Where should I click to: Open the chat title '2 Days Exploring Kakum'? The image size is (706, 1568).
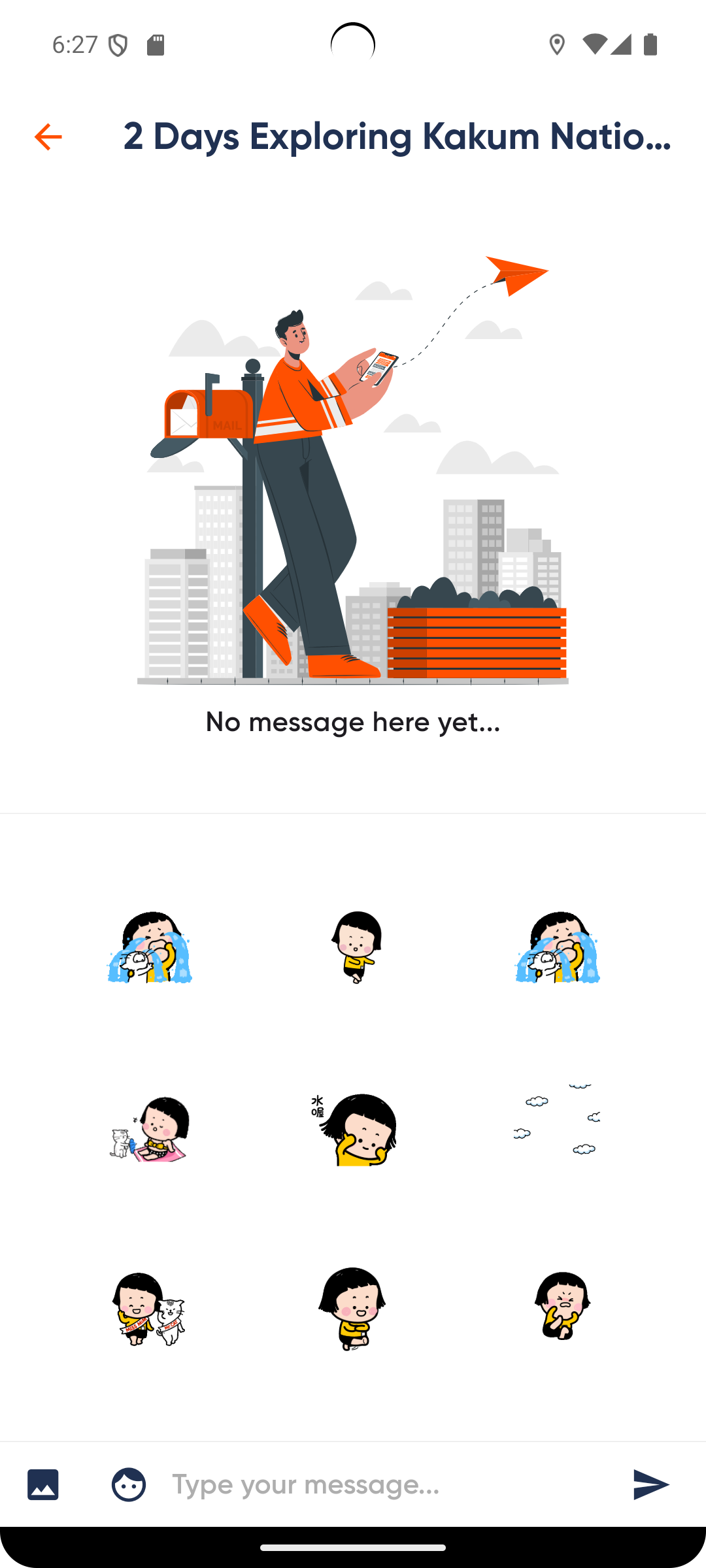click(395, 137)
